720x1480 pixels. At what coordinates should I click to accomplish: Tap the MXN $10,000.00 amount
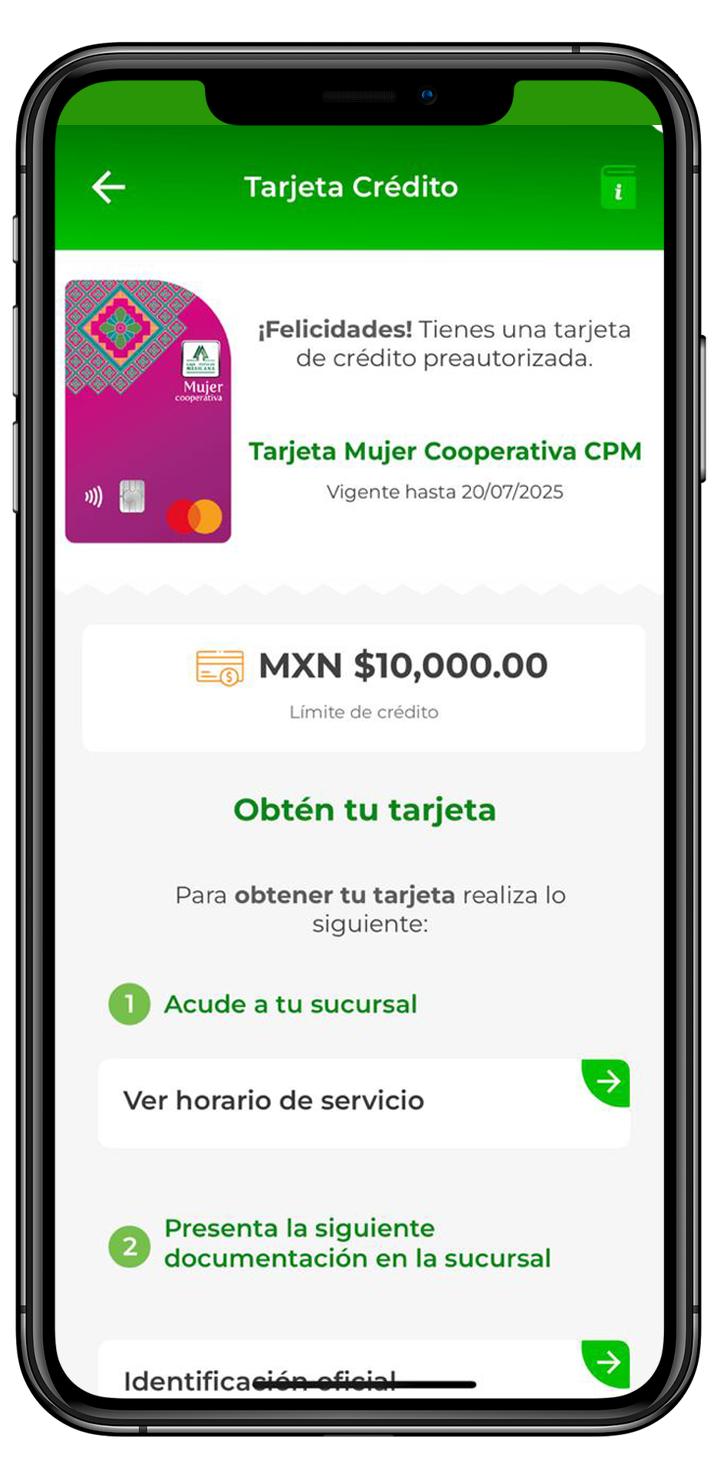click(403, 665)
